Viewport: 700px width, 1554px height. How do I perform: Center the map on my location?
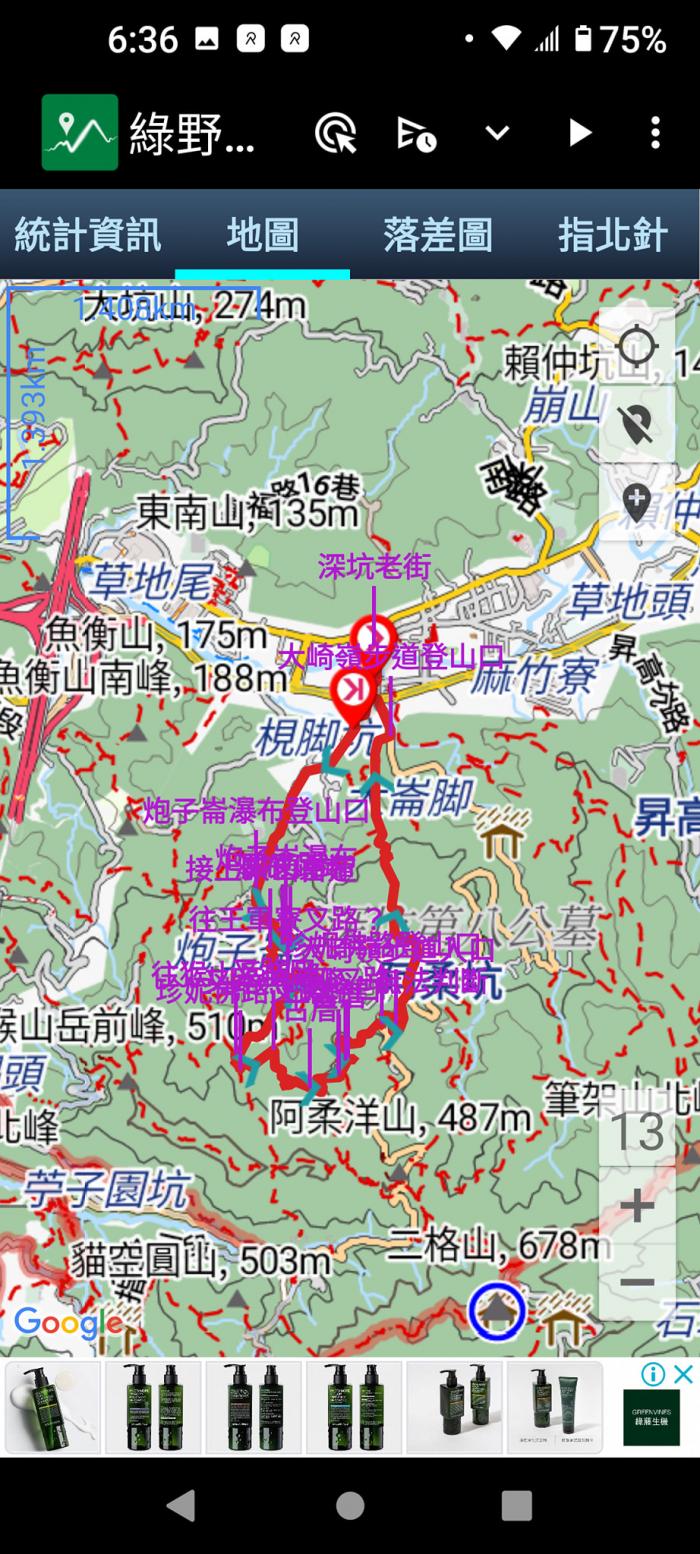[x=637, y=346]
